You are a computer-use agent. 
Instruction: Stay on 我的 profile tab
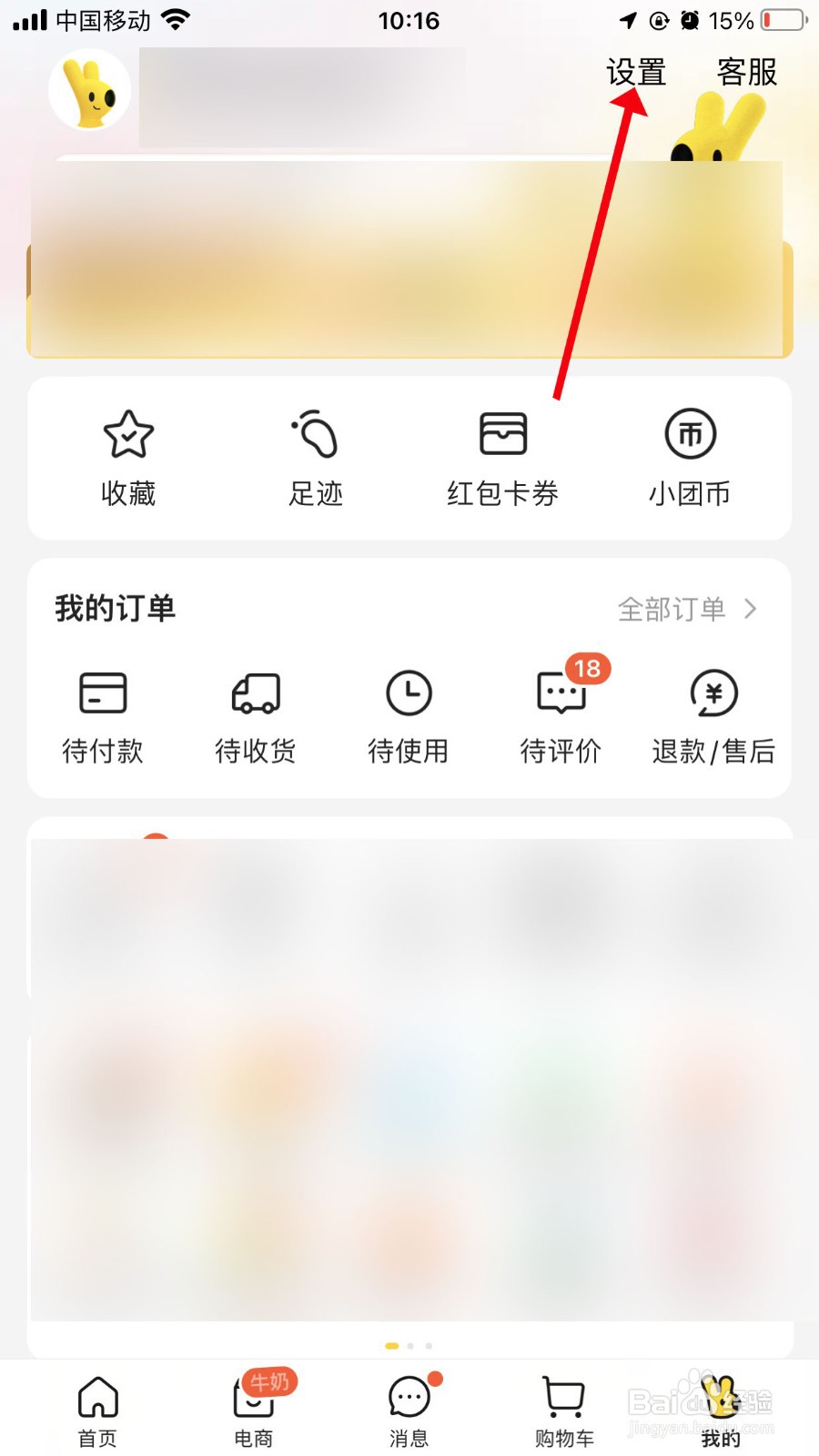tap(720, 1406)
